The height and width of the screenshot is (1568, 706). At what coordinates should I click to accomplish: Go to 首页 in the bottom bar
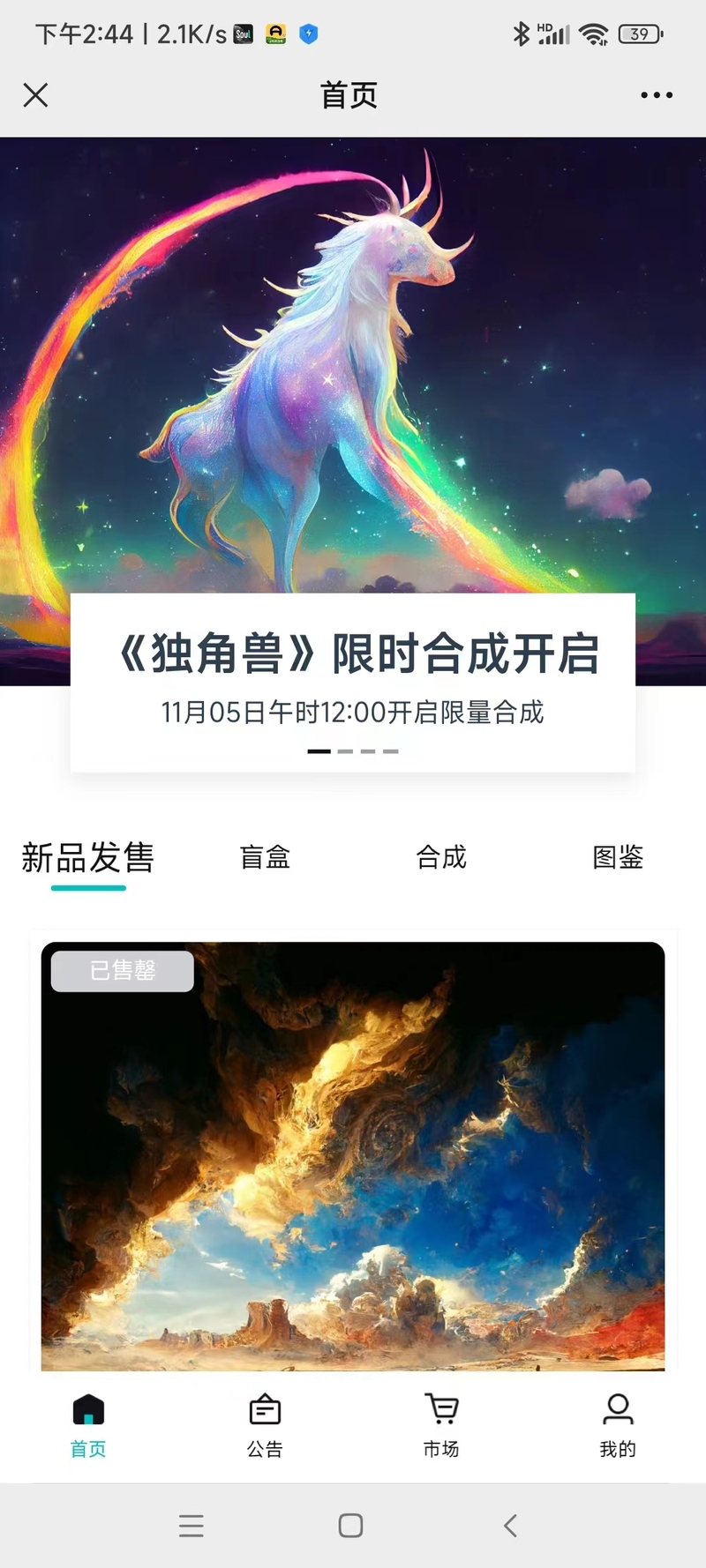88,1425
